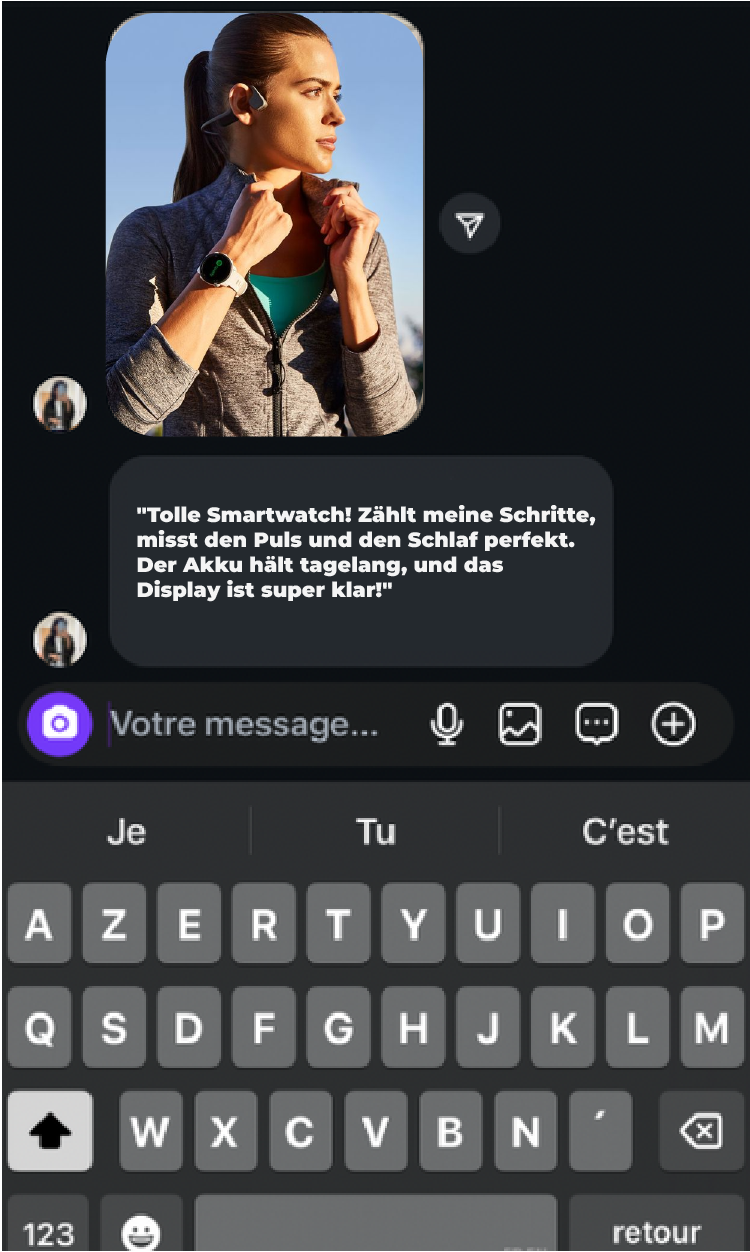Select the suggestion "Je"

click(x=126, y=832)
